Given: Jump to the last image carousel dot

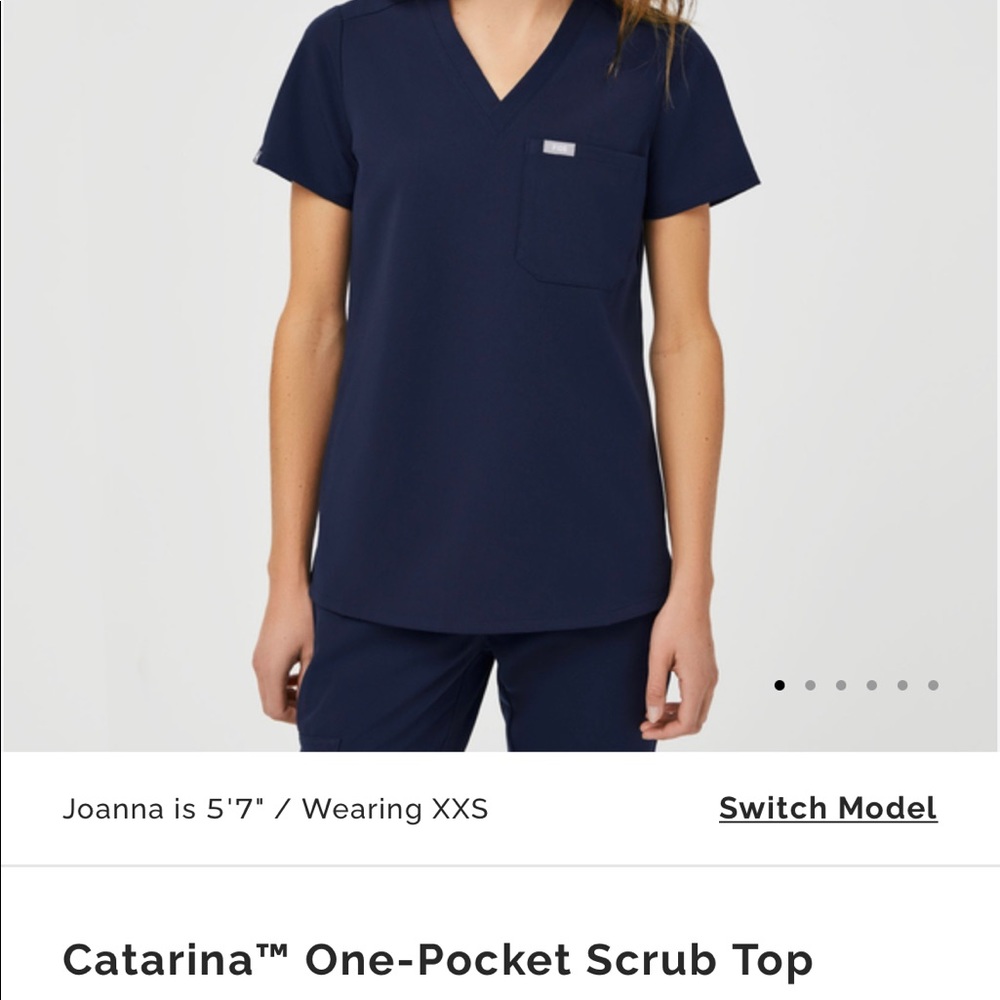Looking at the screenshot, I should click(x=933, y=685).
